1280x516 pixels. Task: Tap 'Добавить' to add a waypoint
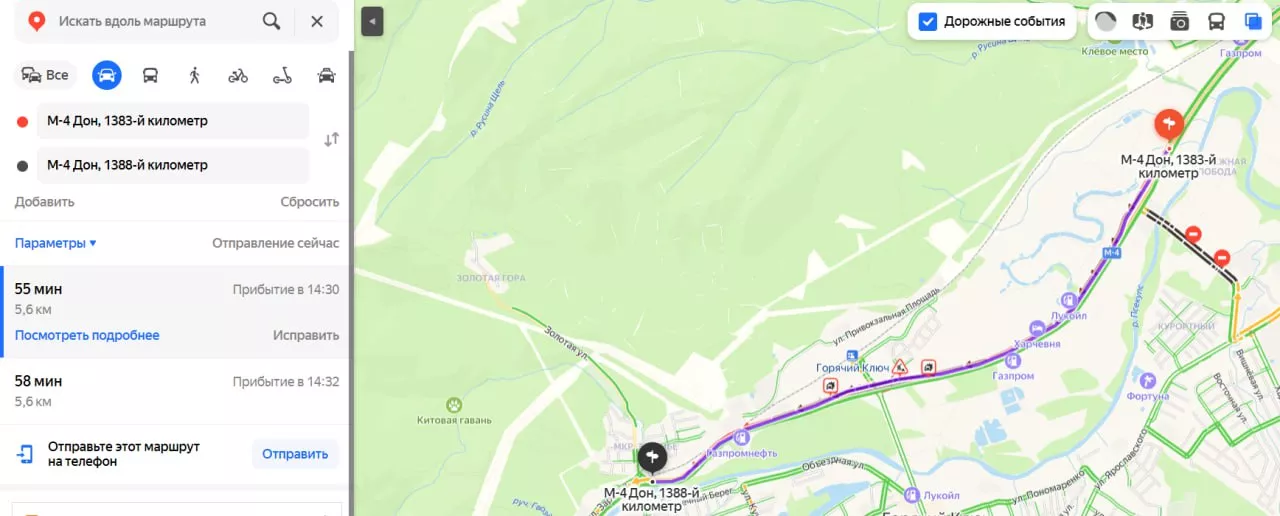(44, 202)
